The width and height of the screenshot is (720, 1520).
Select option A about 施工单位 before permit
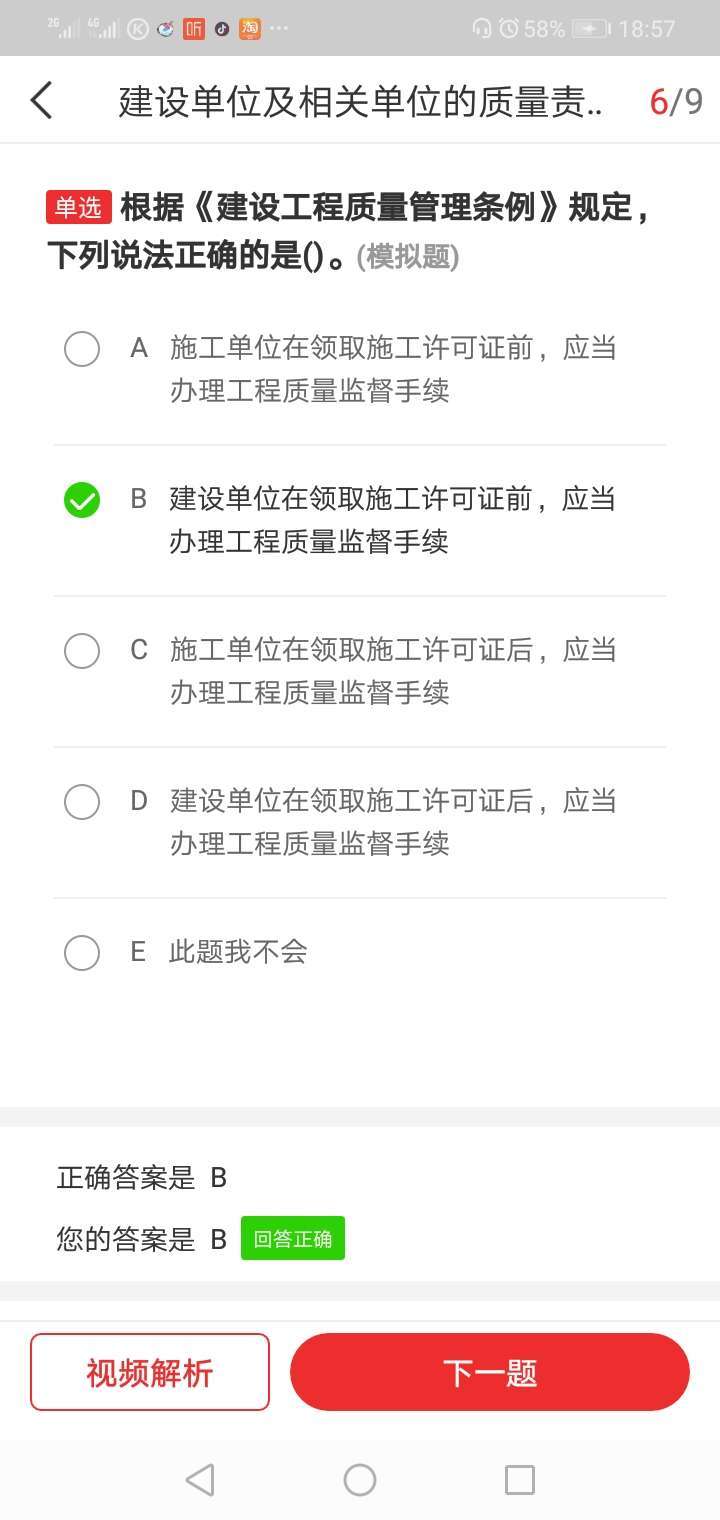(x=82, y=349)
